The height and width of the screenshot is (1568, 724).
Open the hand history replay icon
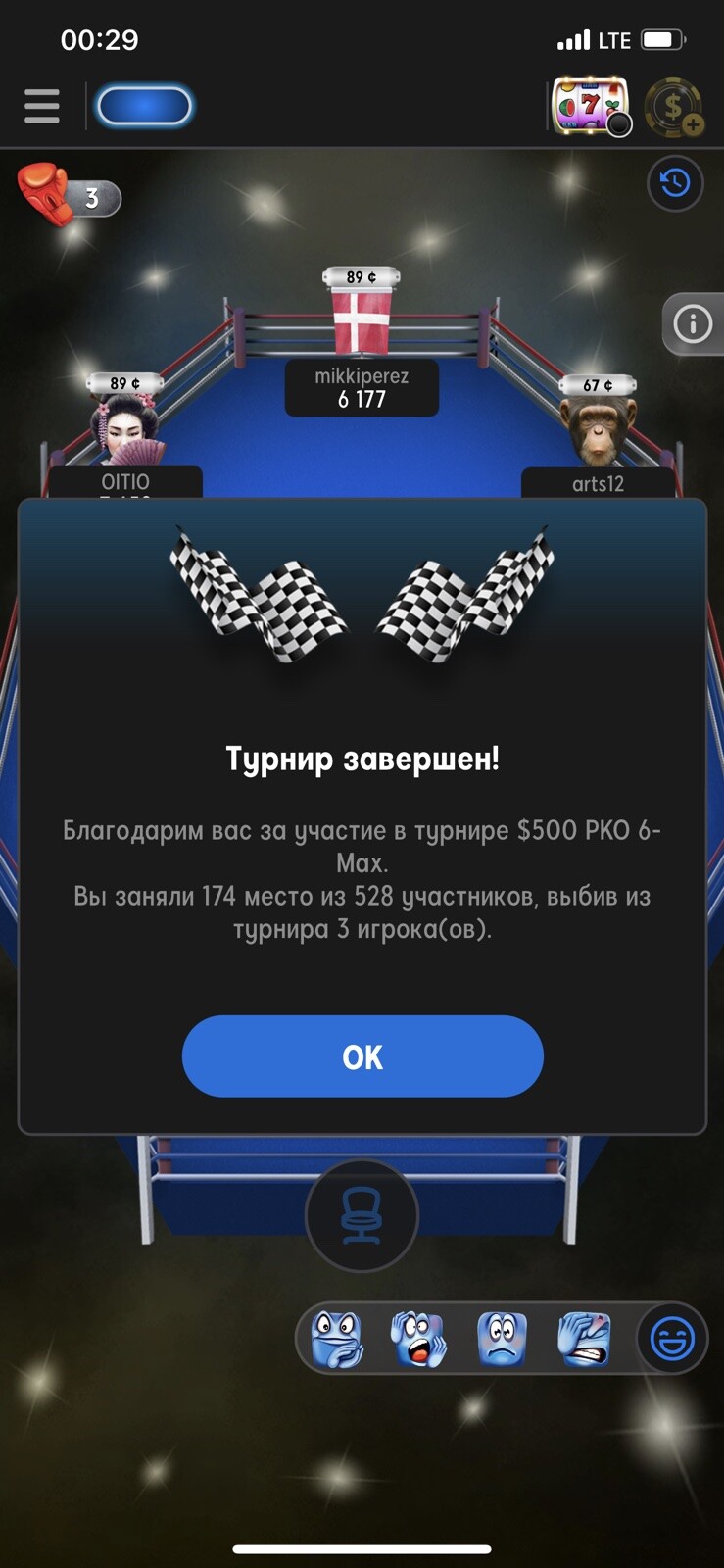[675, 183]
